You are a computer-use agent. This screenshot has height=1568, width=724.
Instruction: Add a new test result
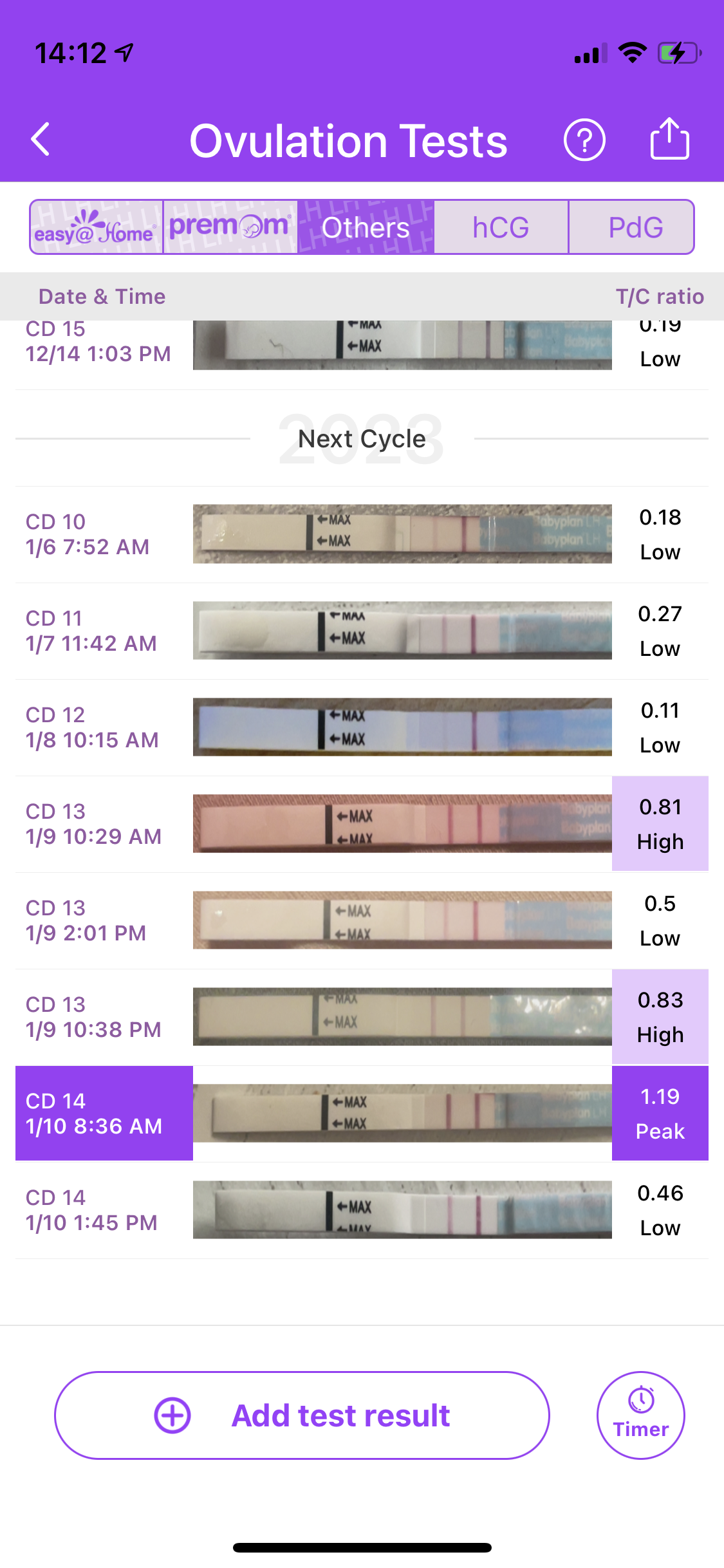click(x=302, y=1415)
